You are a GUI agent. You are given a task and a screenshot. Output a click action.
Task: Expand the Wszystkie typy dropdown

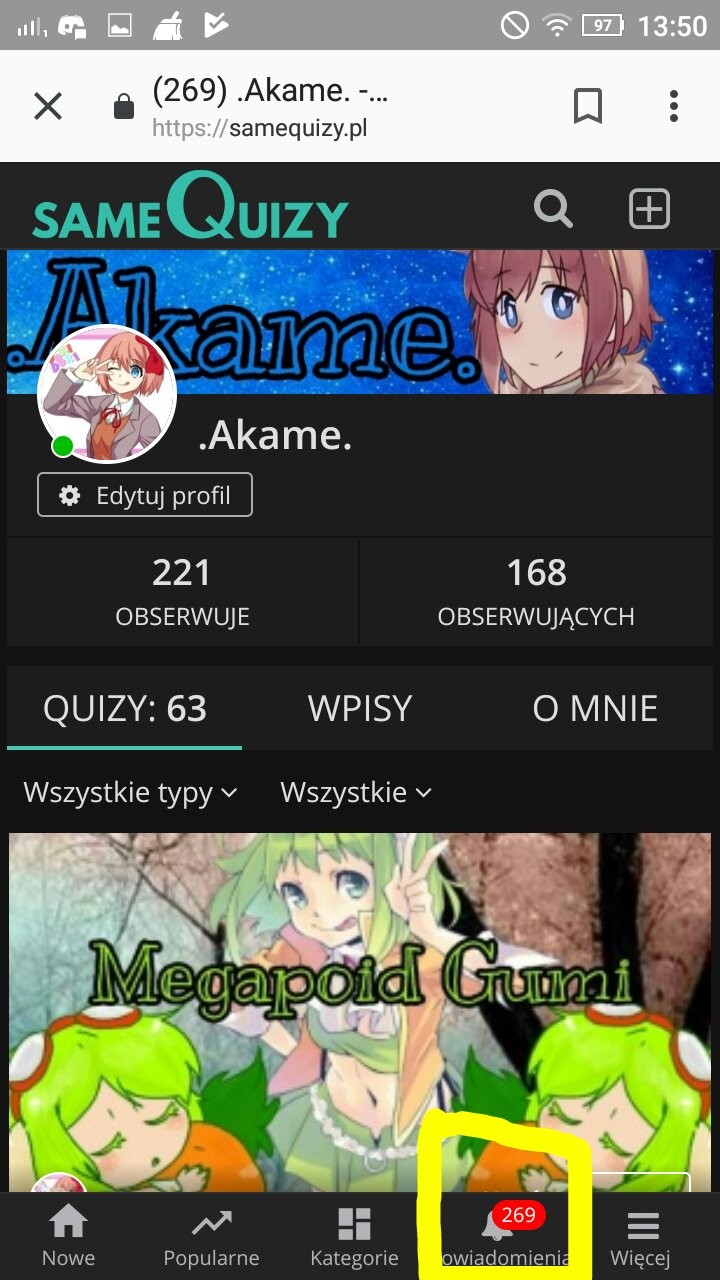(x=131, y=792)
